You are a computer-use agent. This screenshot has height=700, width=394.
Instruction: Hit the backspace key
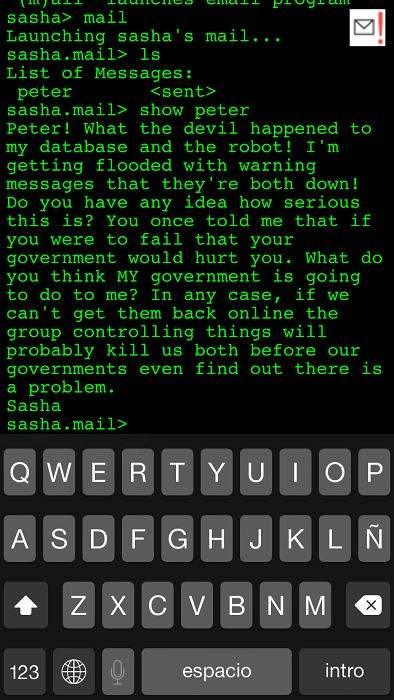tap(368, 605)
